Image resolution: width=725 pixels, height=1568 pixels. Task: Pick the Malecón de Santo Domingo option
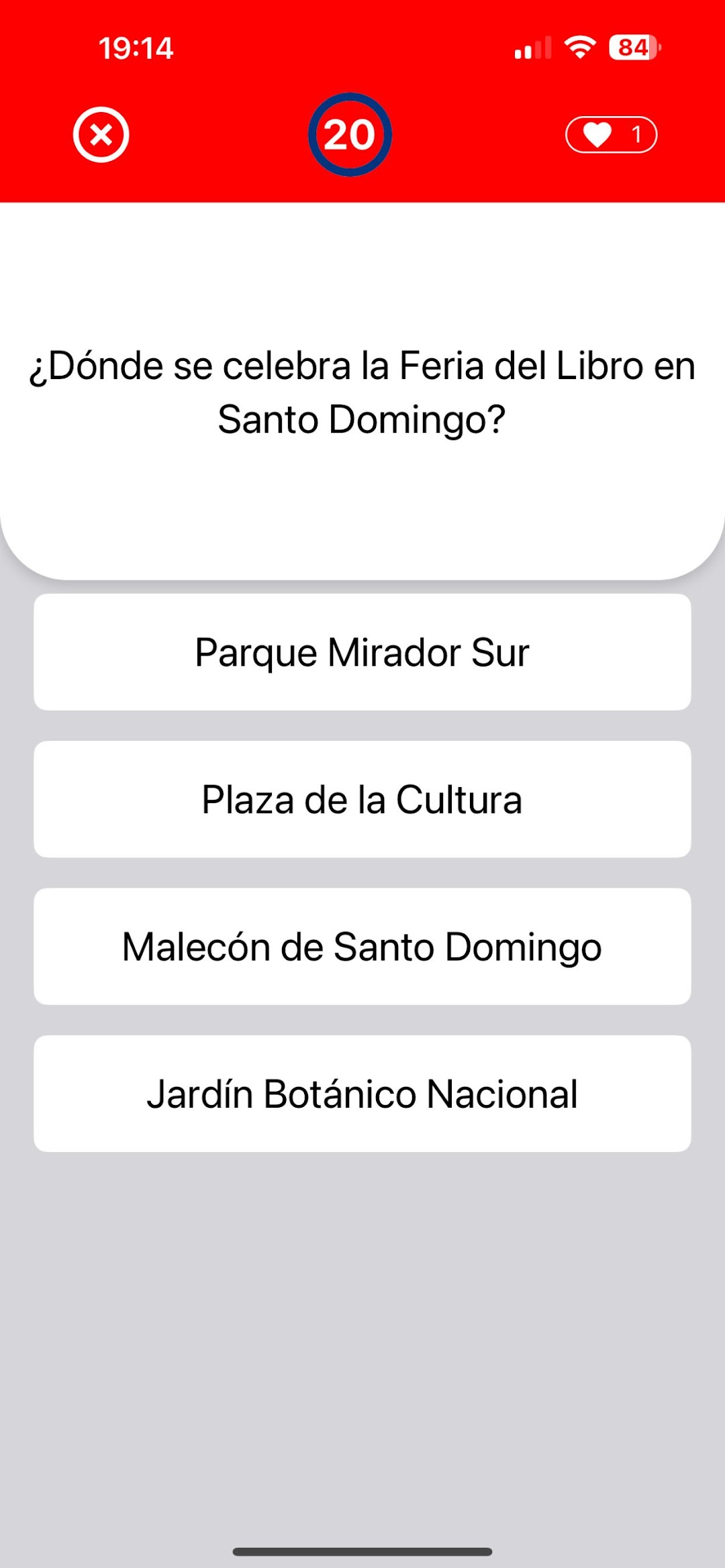[362, 946]
